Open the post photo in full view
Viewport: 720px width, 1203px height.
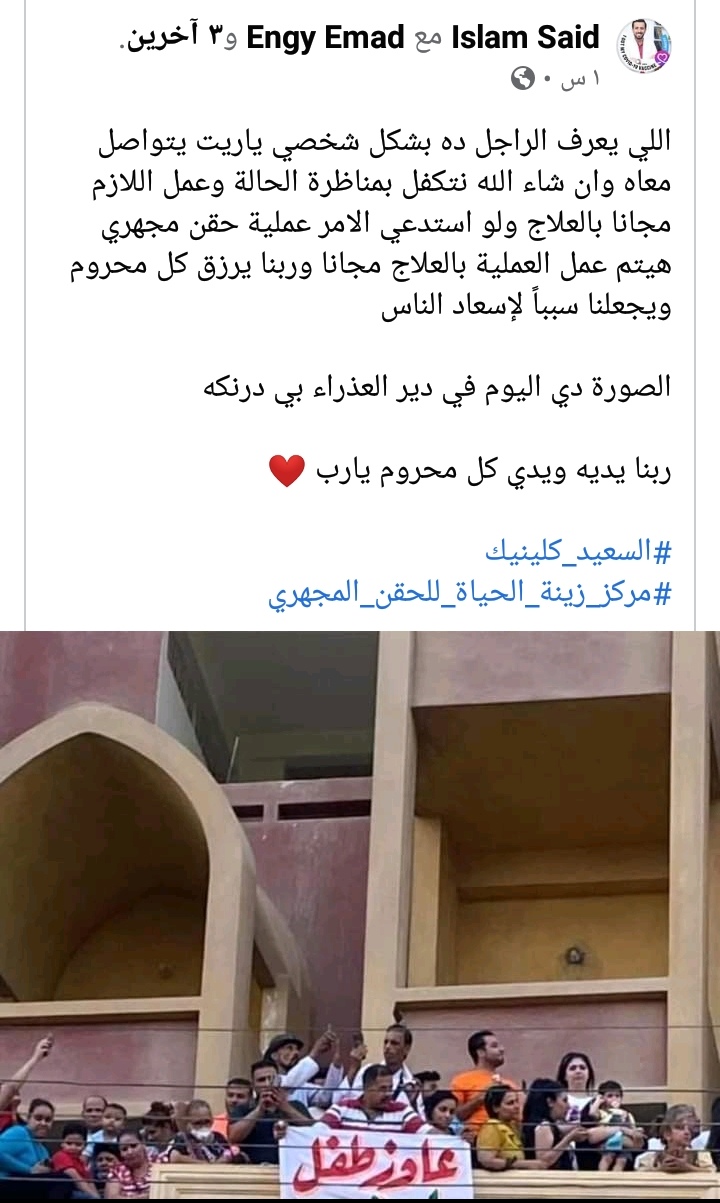click(x=360, y=915)
